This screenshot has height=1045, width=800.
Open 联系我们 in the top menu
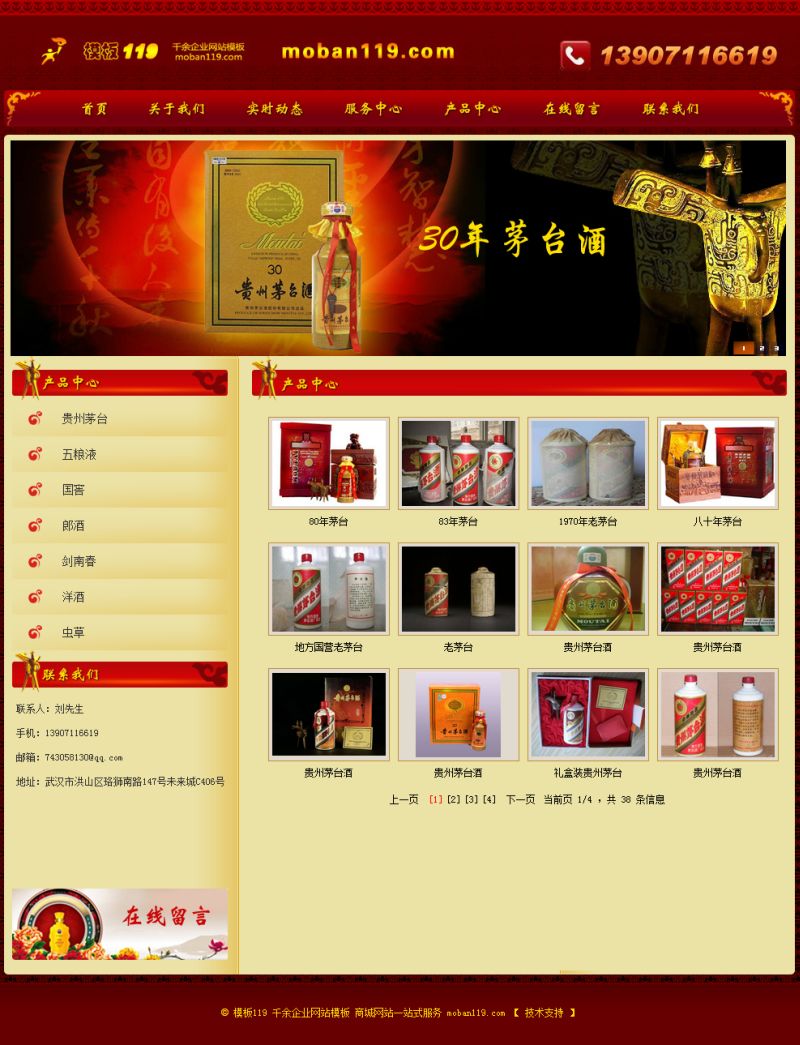coord(671,109)
